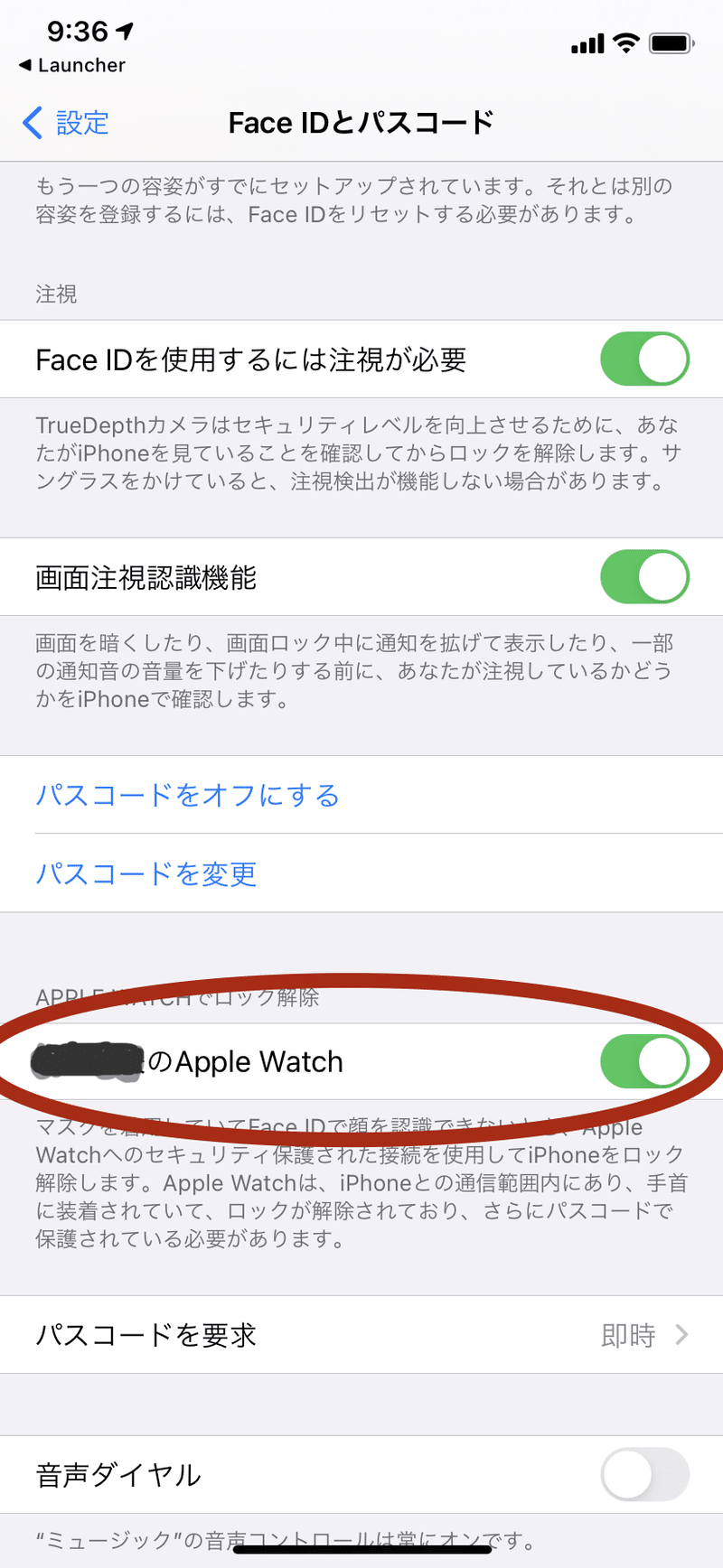Go back to 設定
This screenshot has height=1568, width=723.
point(66,123)
